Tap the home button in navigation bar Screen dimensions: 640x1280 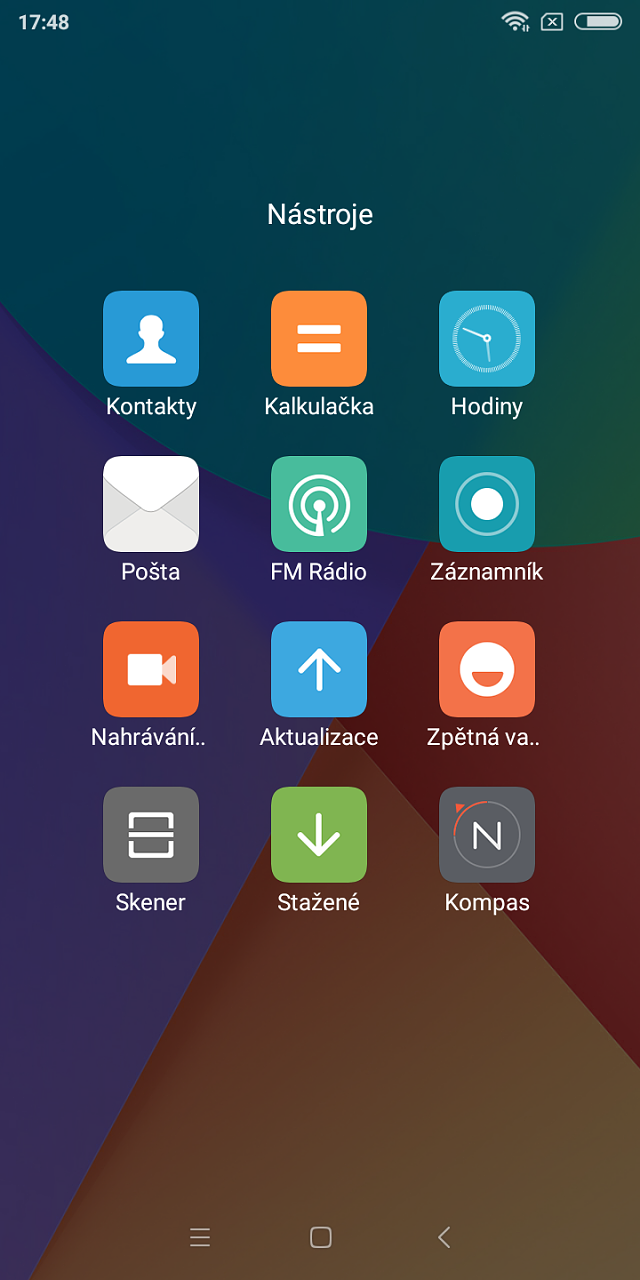click(x=320, y=1237)
